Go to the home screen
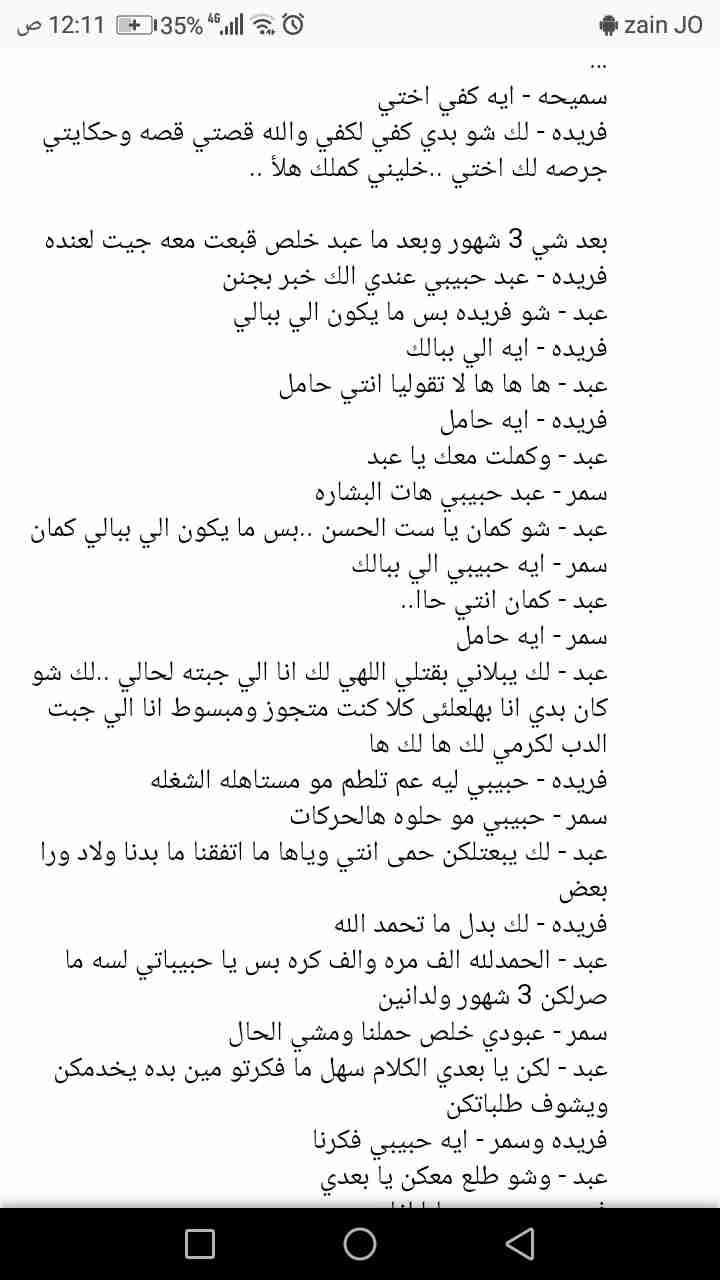The height and width of the screenshot is (1280, 720). (x=360, y=1243)
